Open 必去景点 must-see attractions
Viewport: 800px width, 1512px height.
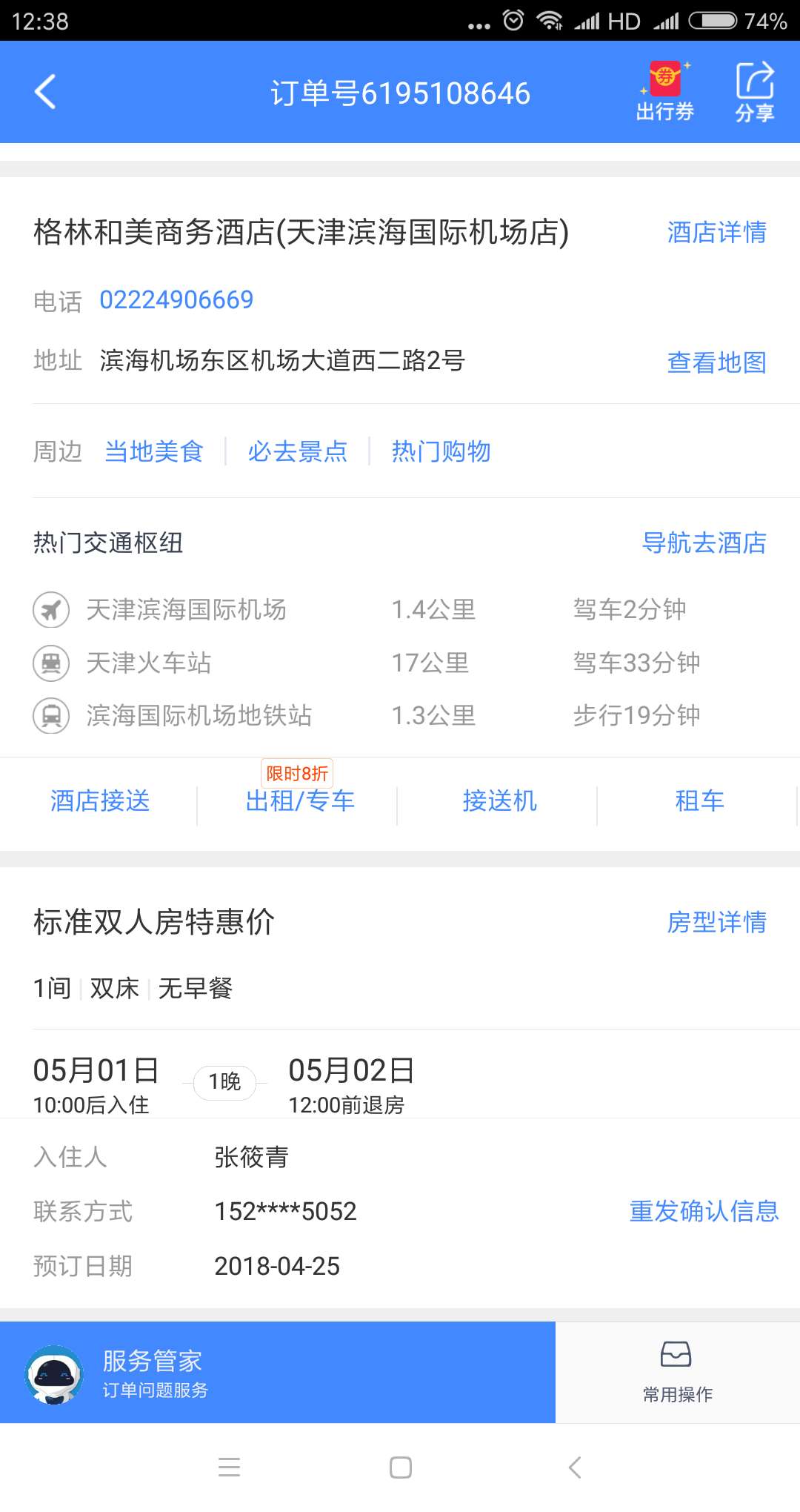[297, 451]
